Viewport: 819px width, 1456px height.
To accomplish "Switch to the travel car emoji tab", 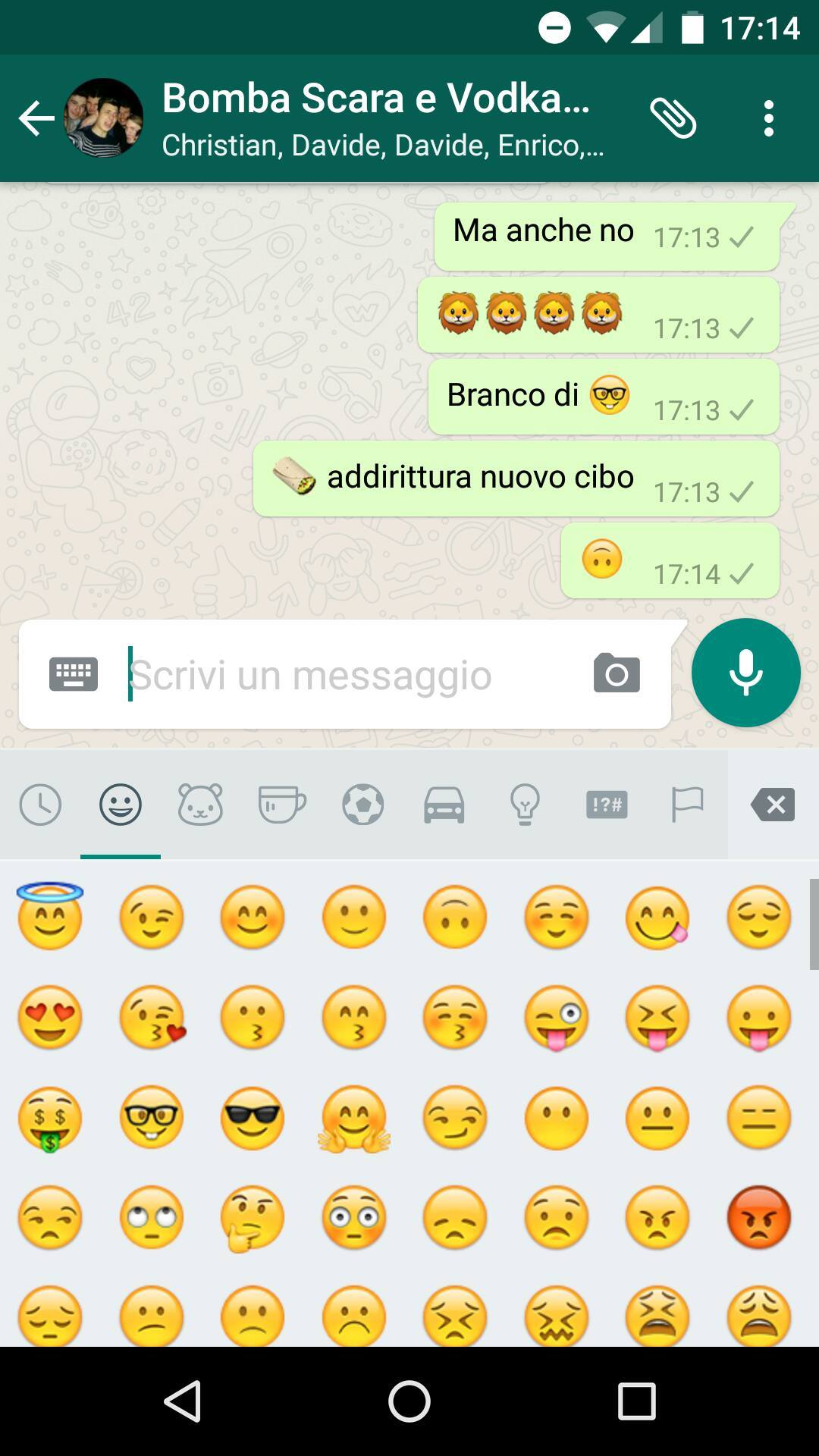I will point(444,805).
